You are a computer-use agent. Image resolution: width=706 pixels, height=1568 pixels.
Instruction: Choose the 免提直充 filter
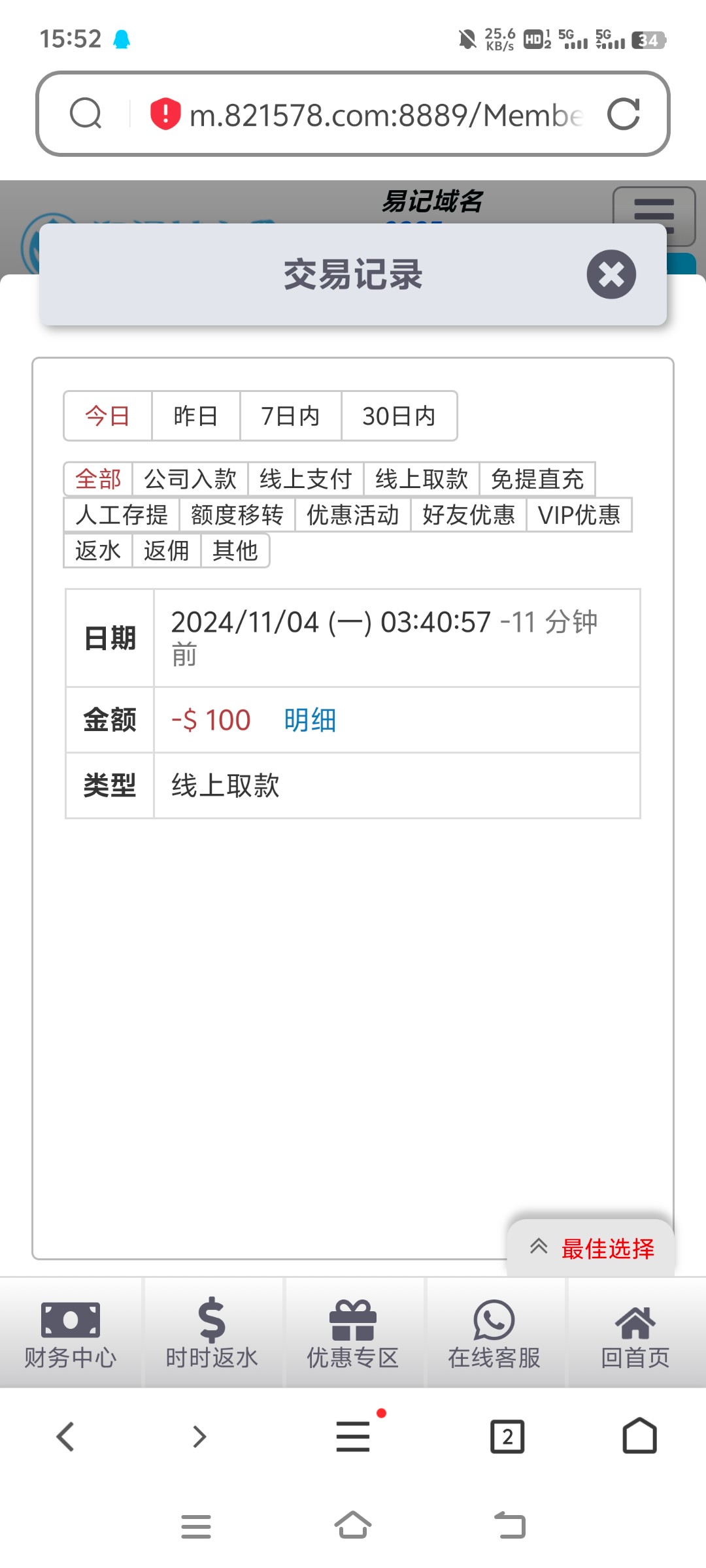pos(537,479)
